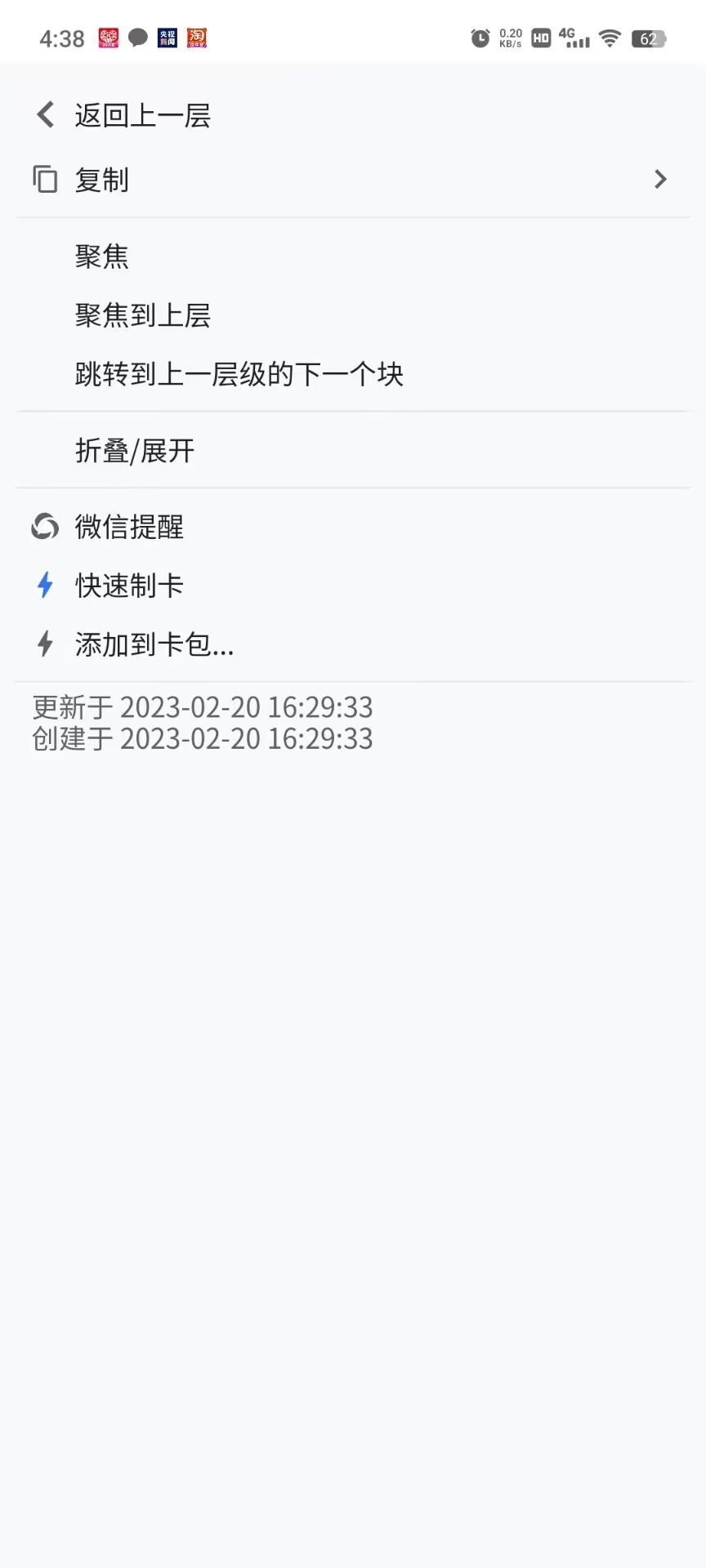Screen dimensions: 706x1568
Task: Click the messaging bubble icon in status bar
Action: click(137, 38)
